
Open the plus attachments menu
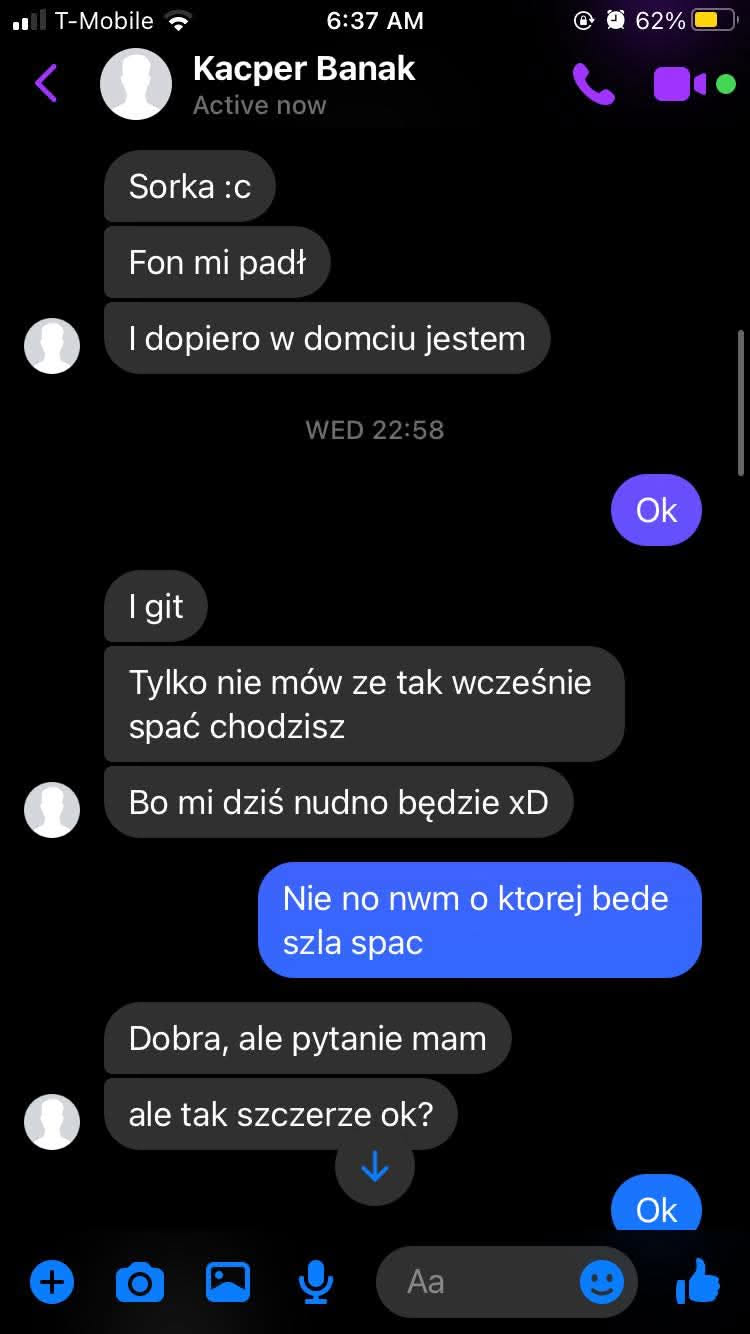tap(52, 1282)
